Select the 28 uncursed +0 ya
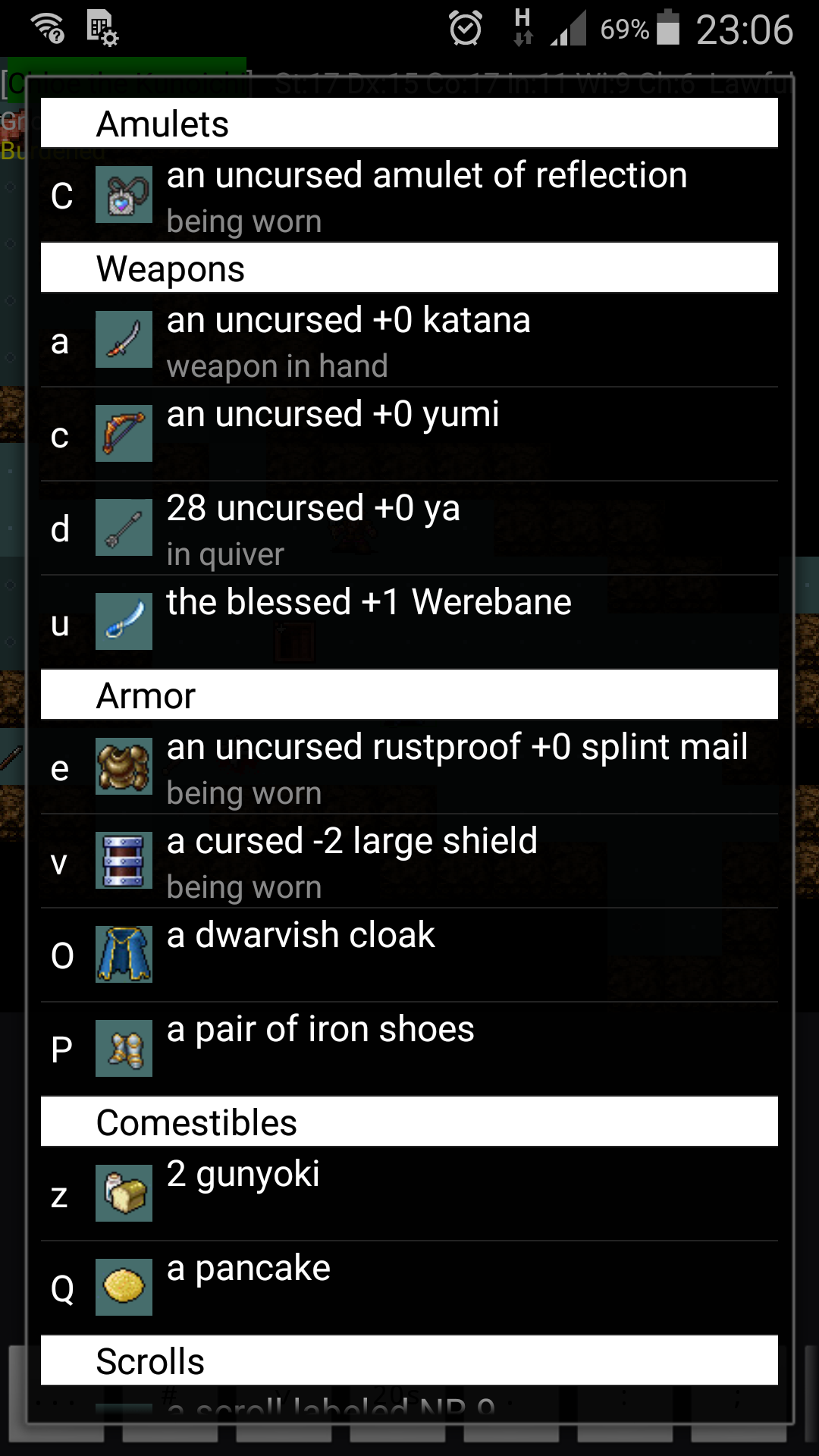819x1456 pixels. (x=409, y=529)
